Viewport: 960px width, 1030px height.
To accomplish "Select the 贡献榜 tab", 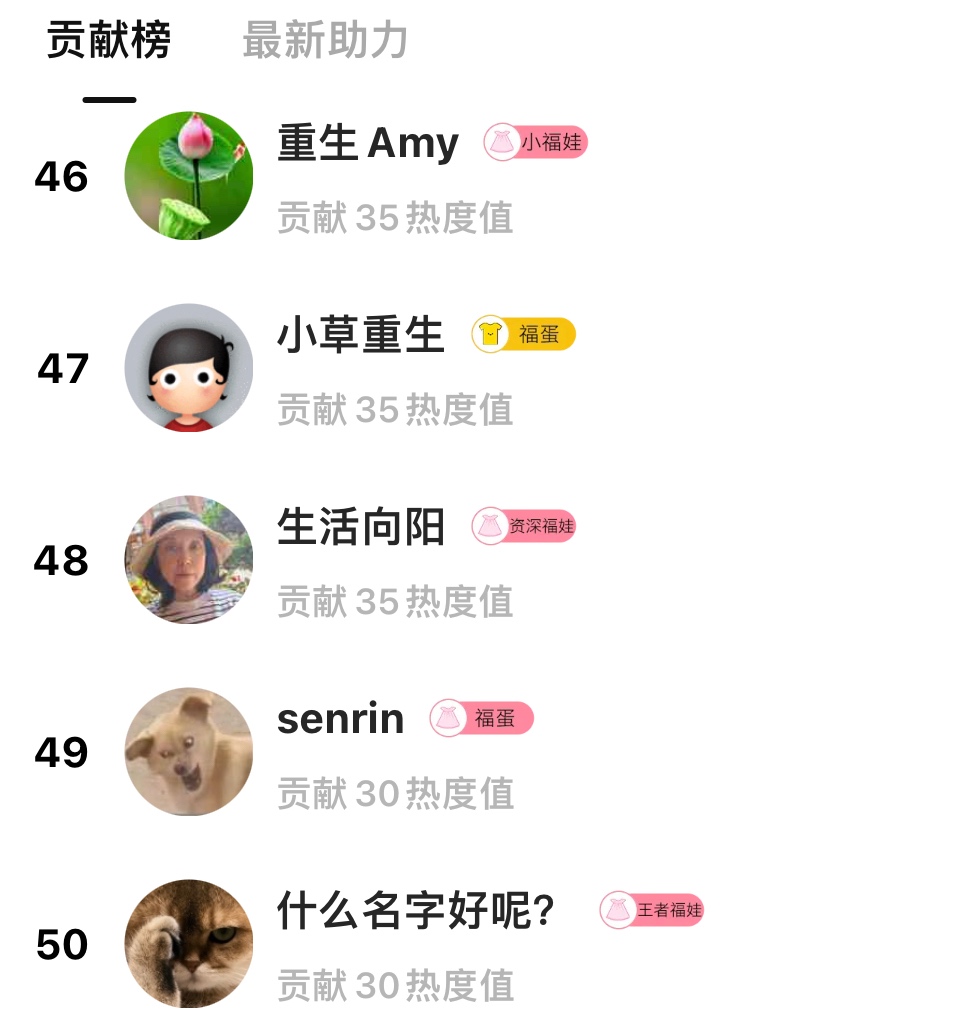I will pyautogui.click(x=108, y=41).
